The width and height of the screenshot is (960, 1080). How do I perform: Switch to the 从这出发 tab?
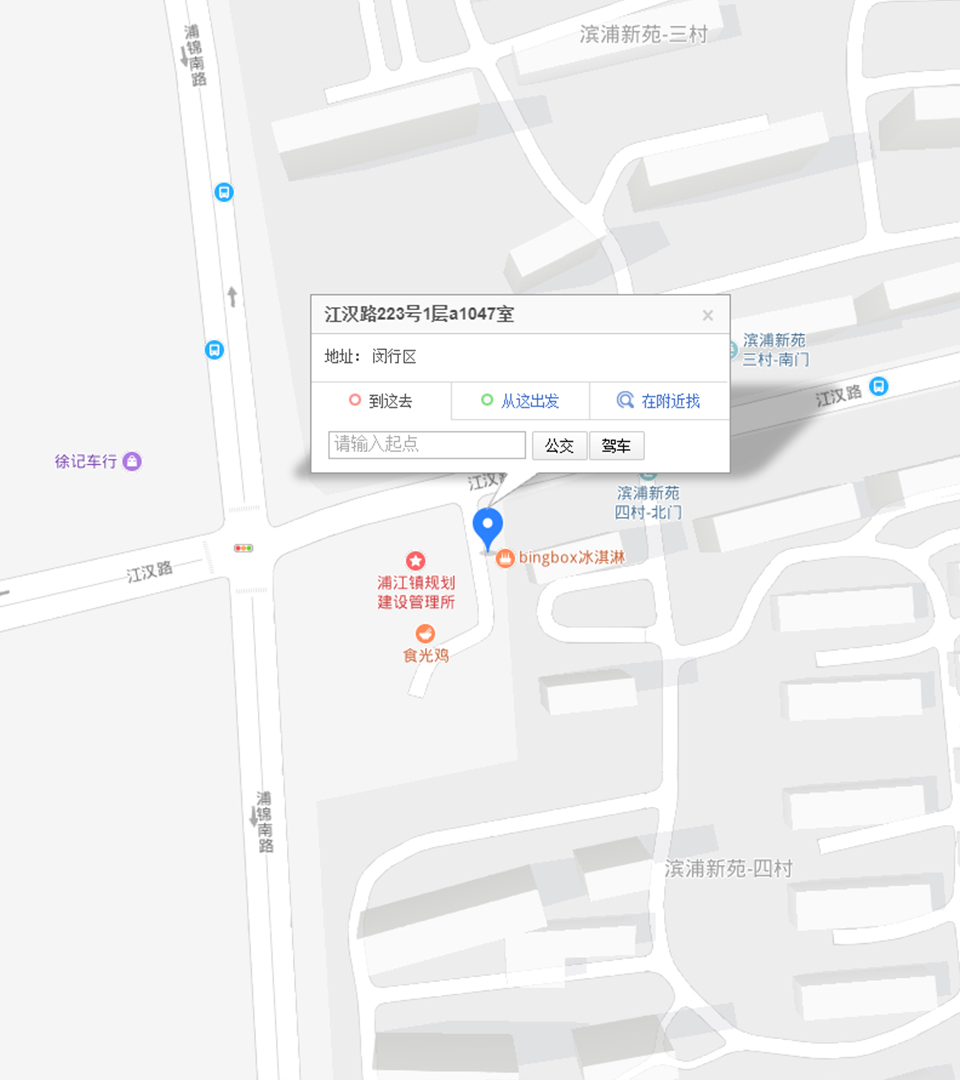point(520,401)
